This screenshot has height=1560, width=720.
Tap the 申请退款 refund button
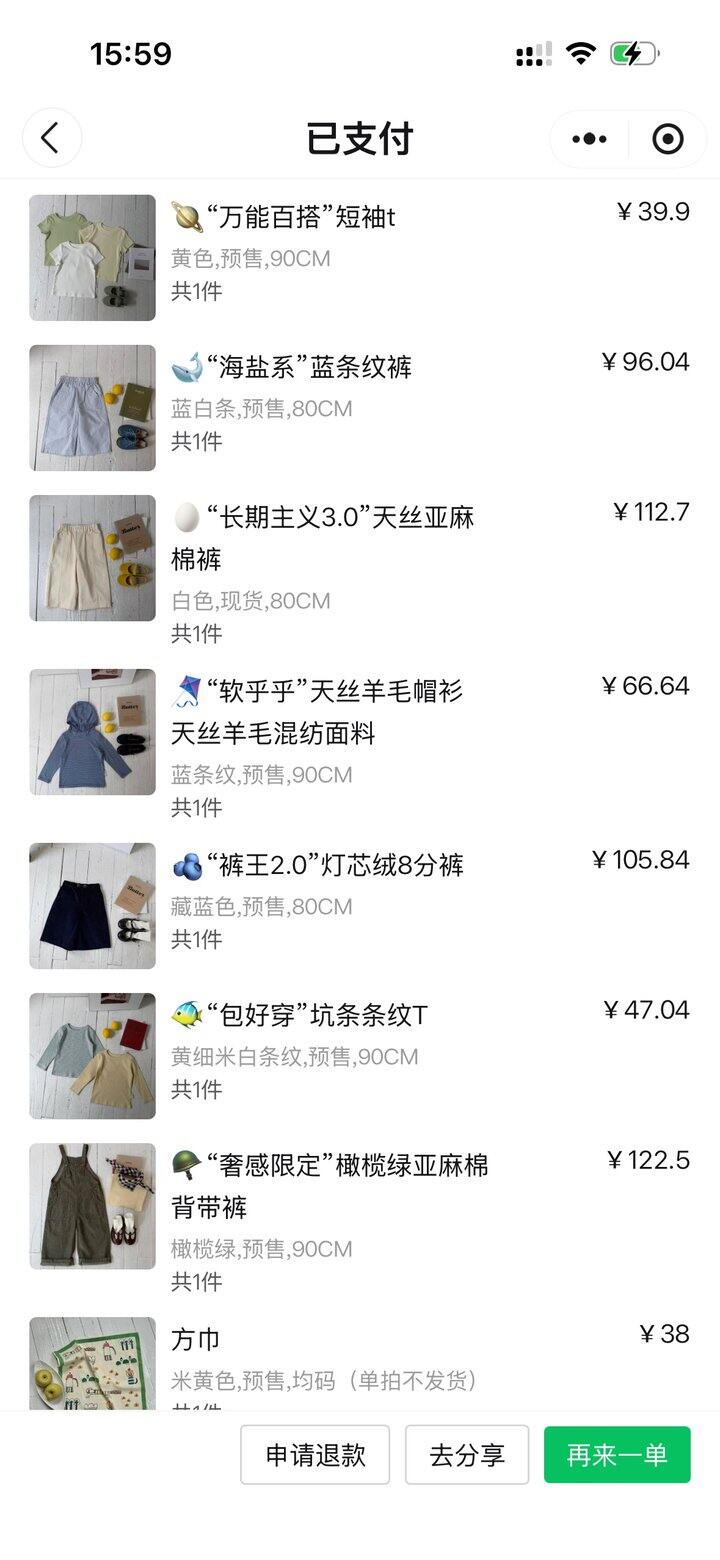[314, 1455]
